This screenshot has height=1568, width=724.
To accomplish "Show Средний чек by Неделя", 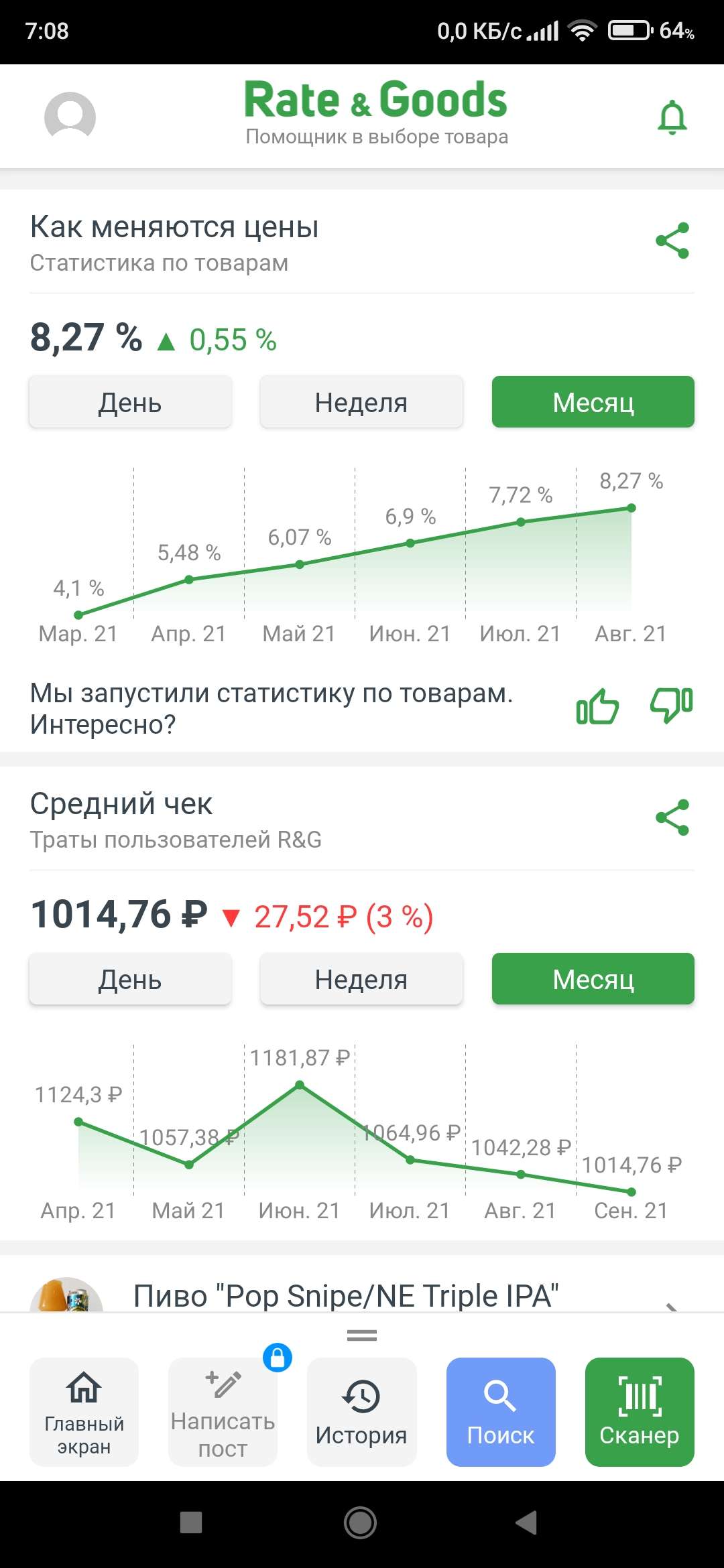I will [x=361, y=979].
